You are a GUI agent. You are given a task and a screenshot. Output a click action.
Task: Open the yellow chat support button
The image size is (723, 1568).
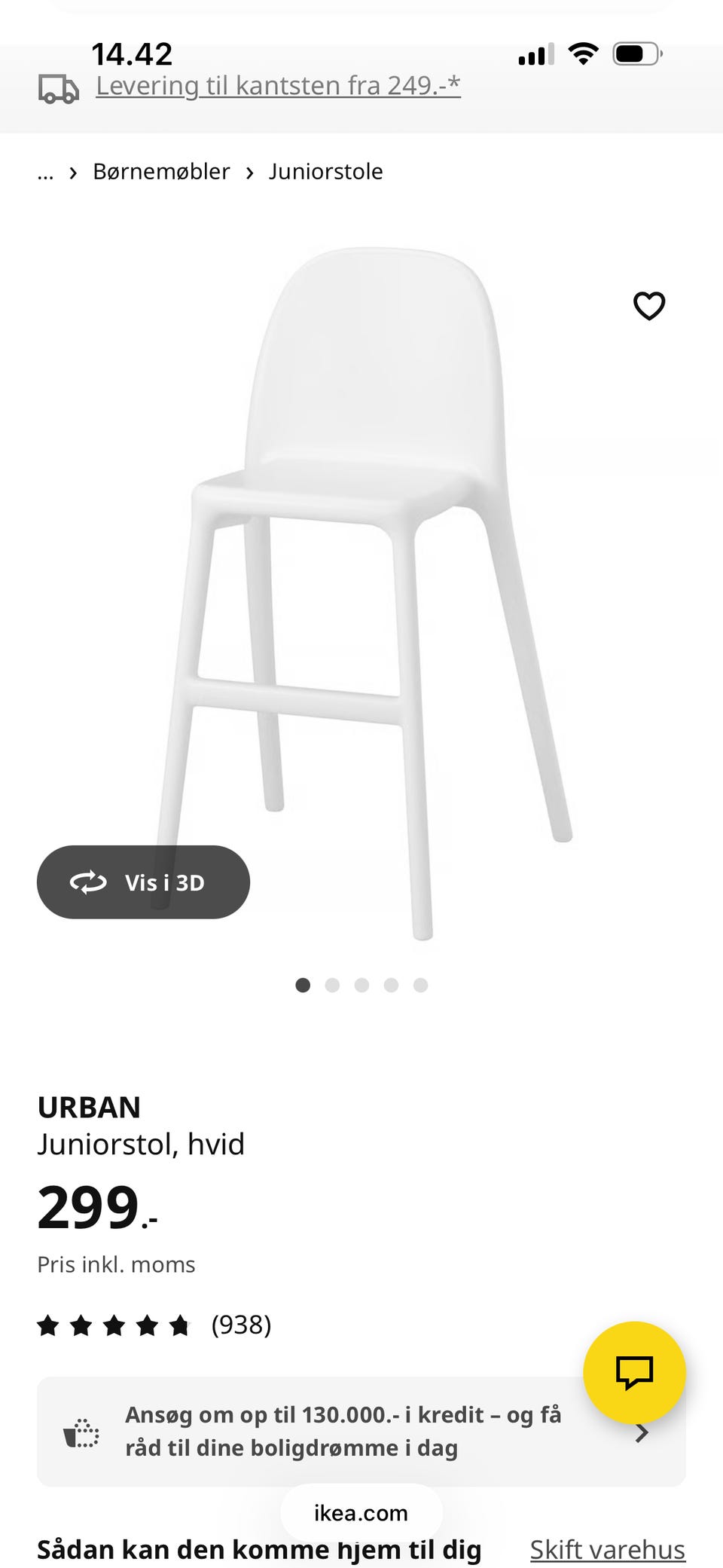pyautogui.click(x=634, y=1373)
